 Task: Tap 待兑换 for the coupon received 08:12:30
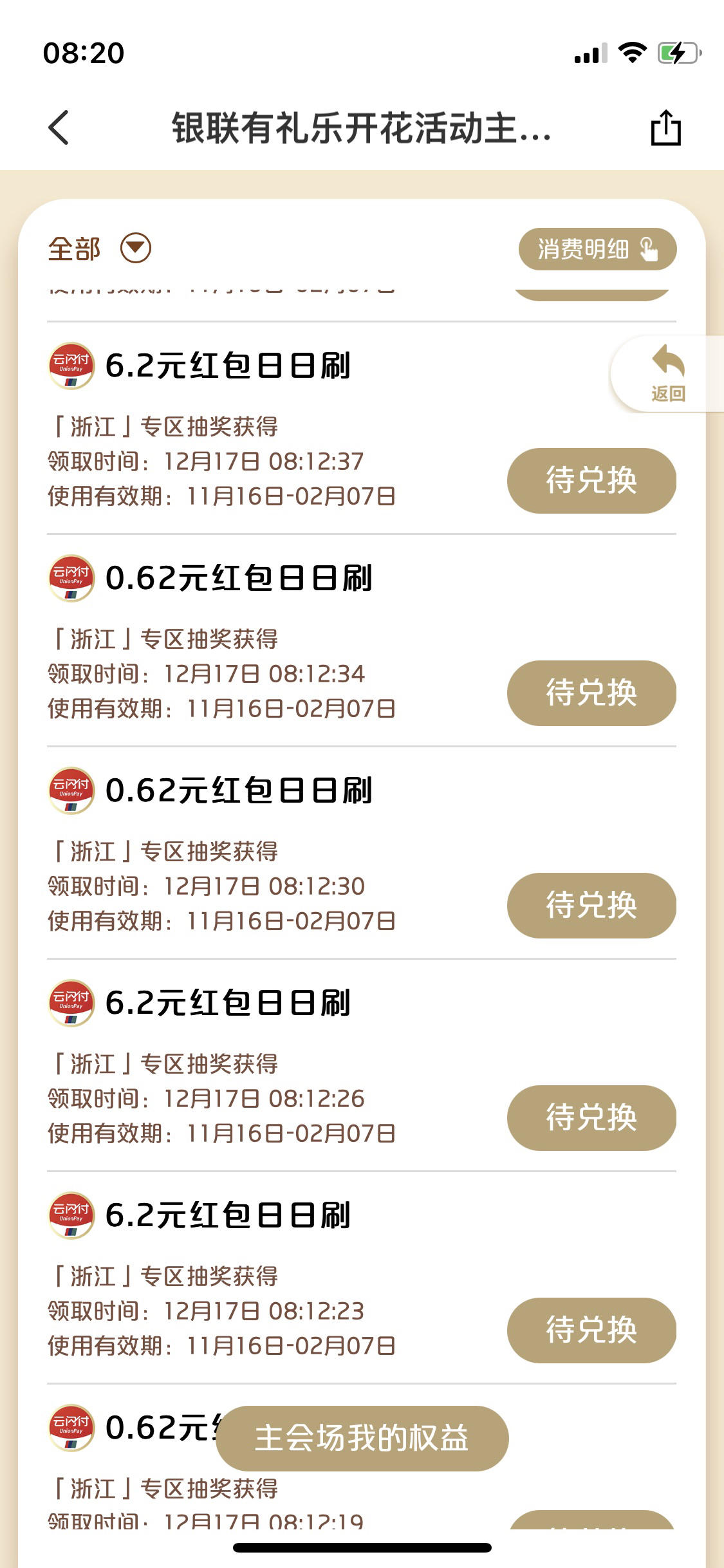(591, 906)
